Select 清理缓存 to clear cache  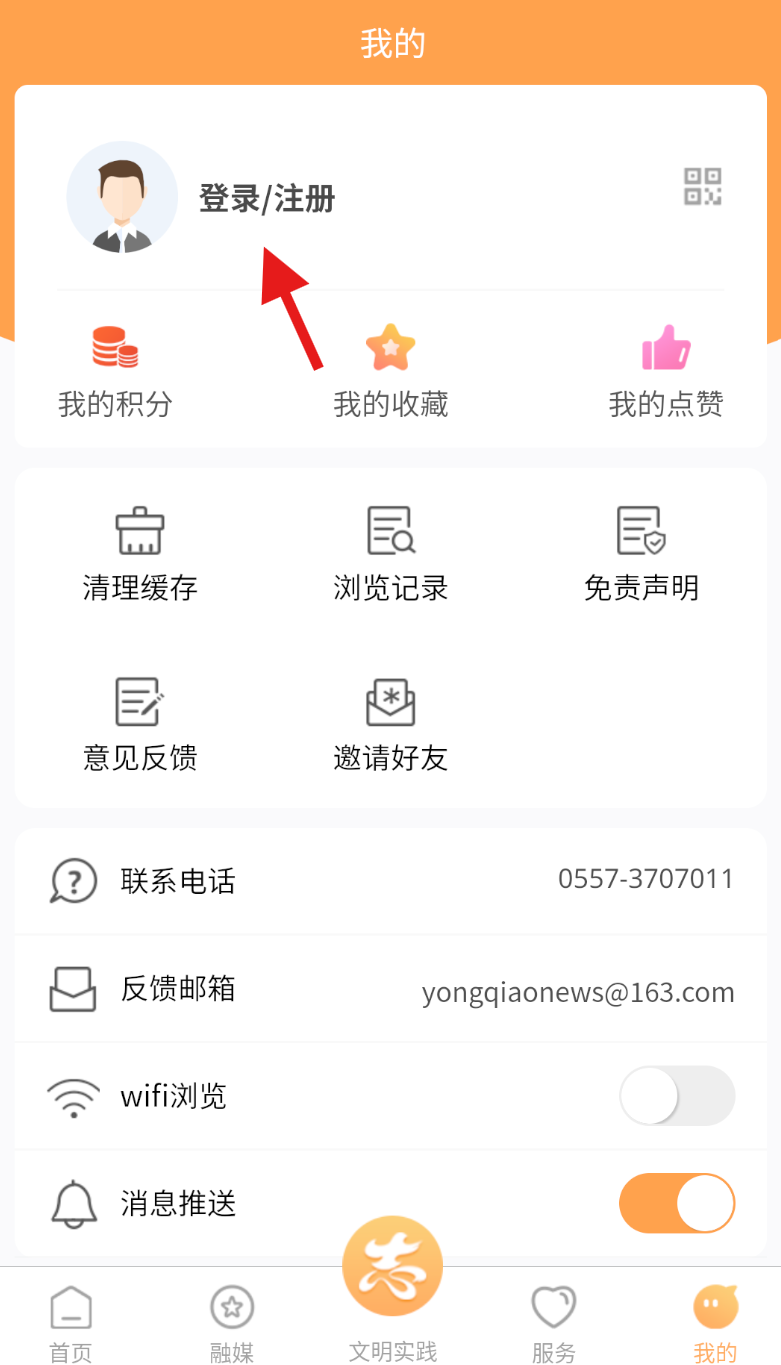140,553
